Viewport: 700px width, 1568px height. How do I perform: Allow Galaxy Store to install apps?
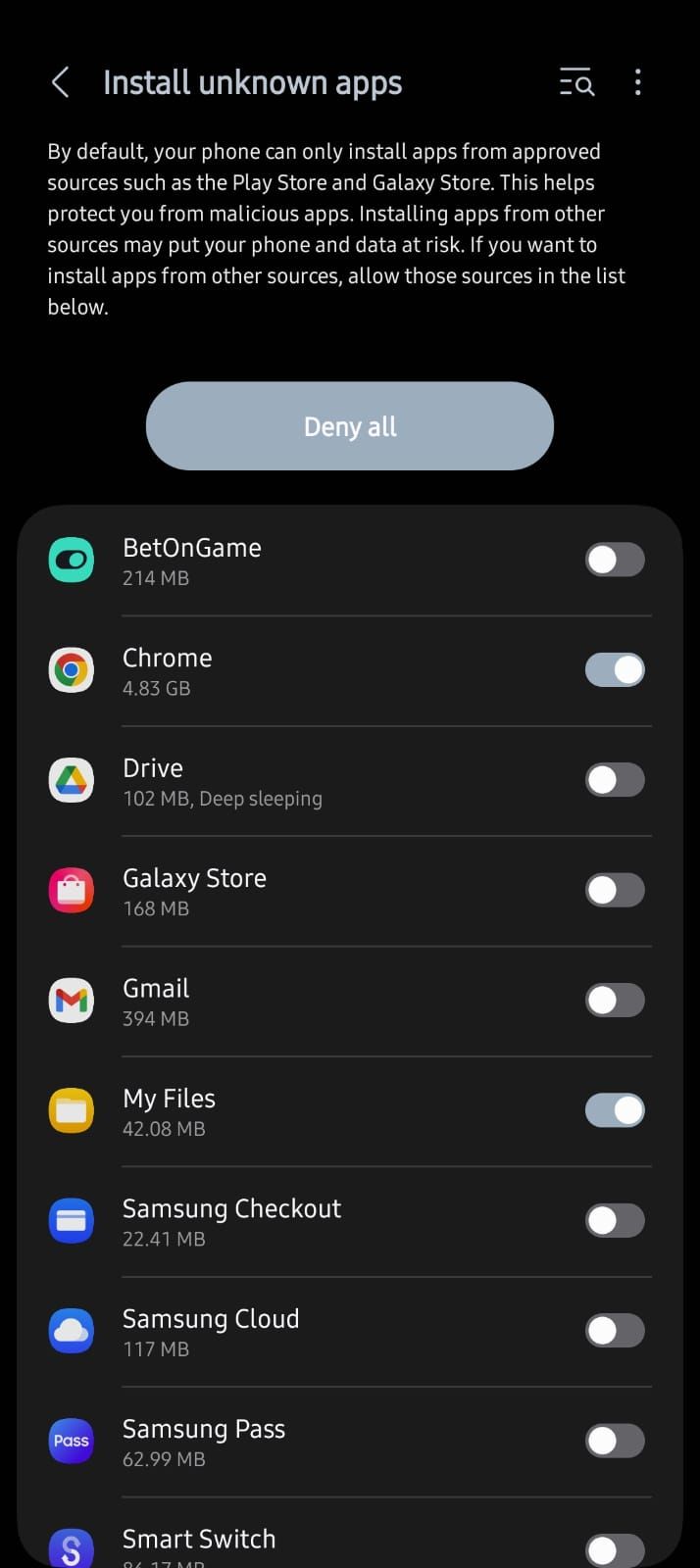615,890
